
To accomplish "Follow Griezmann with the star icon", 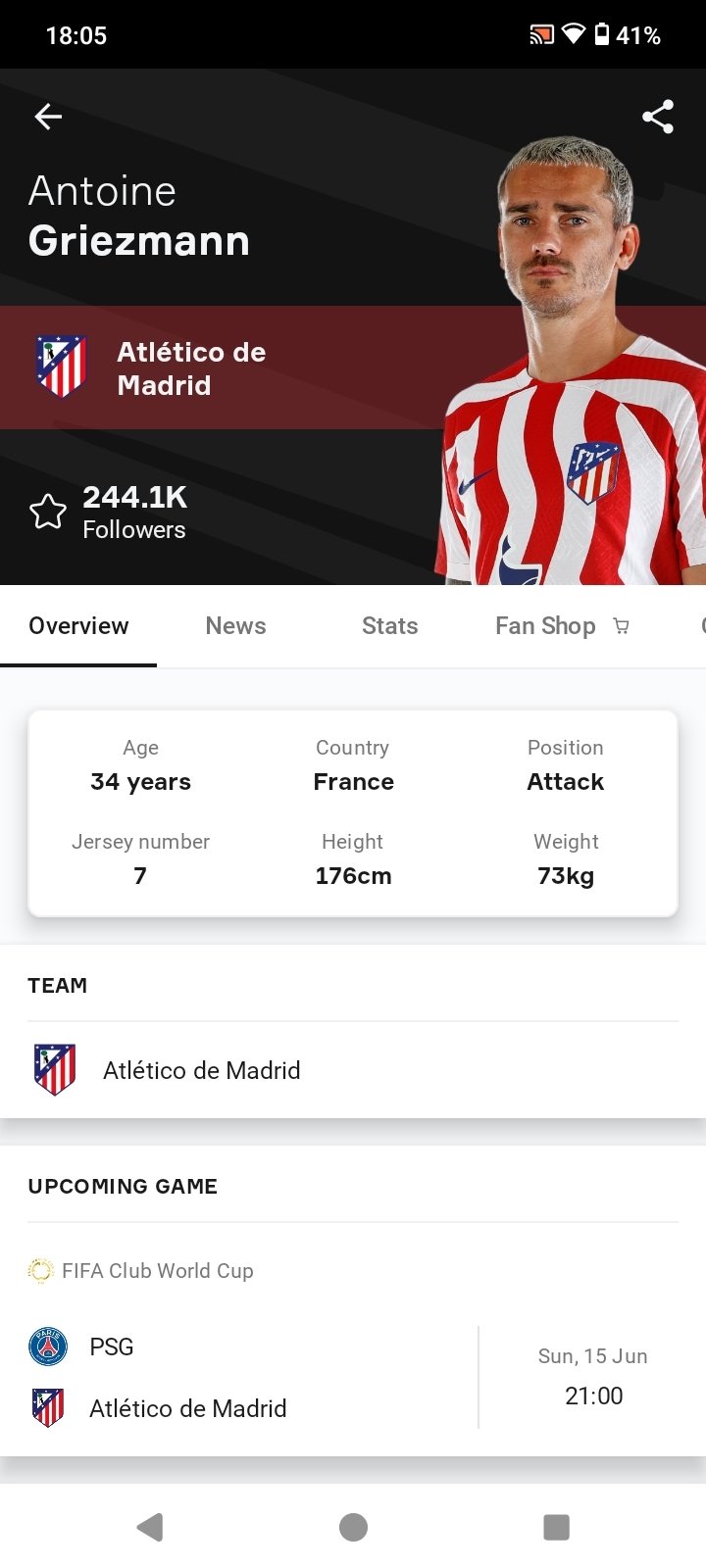I will coord(47,512).
